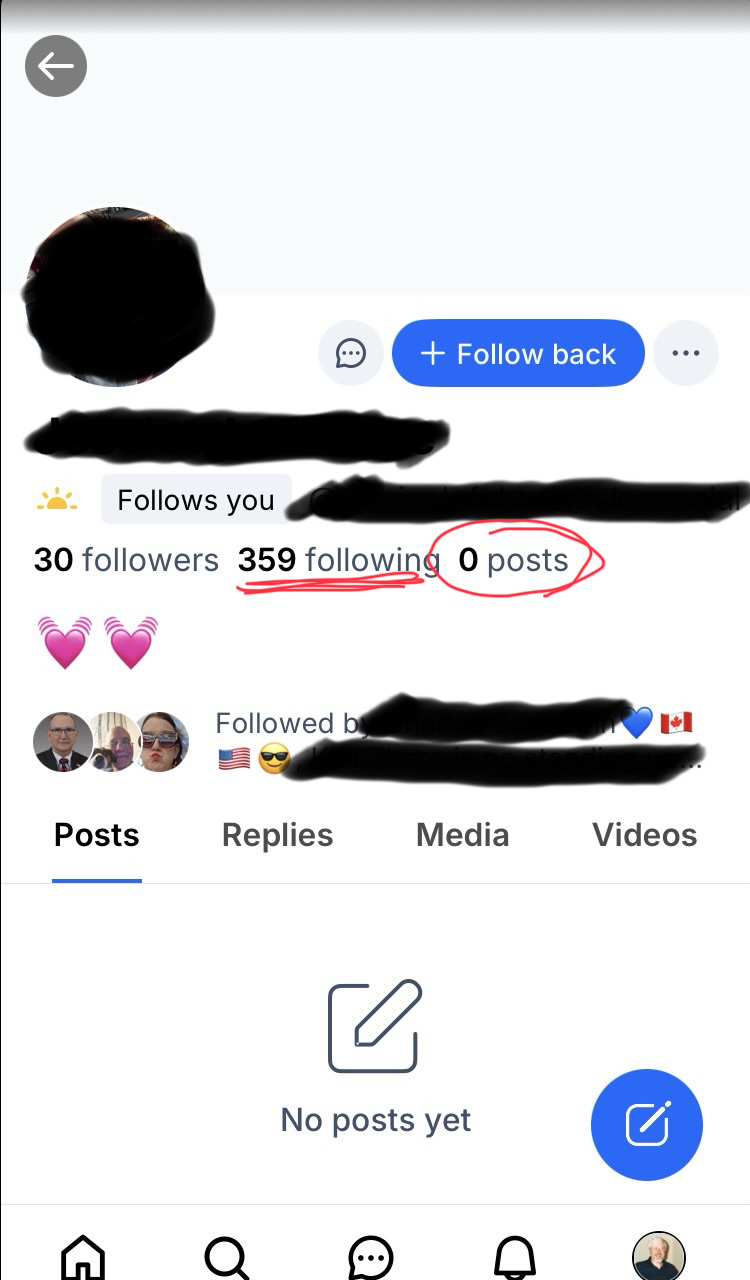
Task: View the 30 followers list
Action: (x=126, y=560)
